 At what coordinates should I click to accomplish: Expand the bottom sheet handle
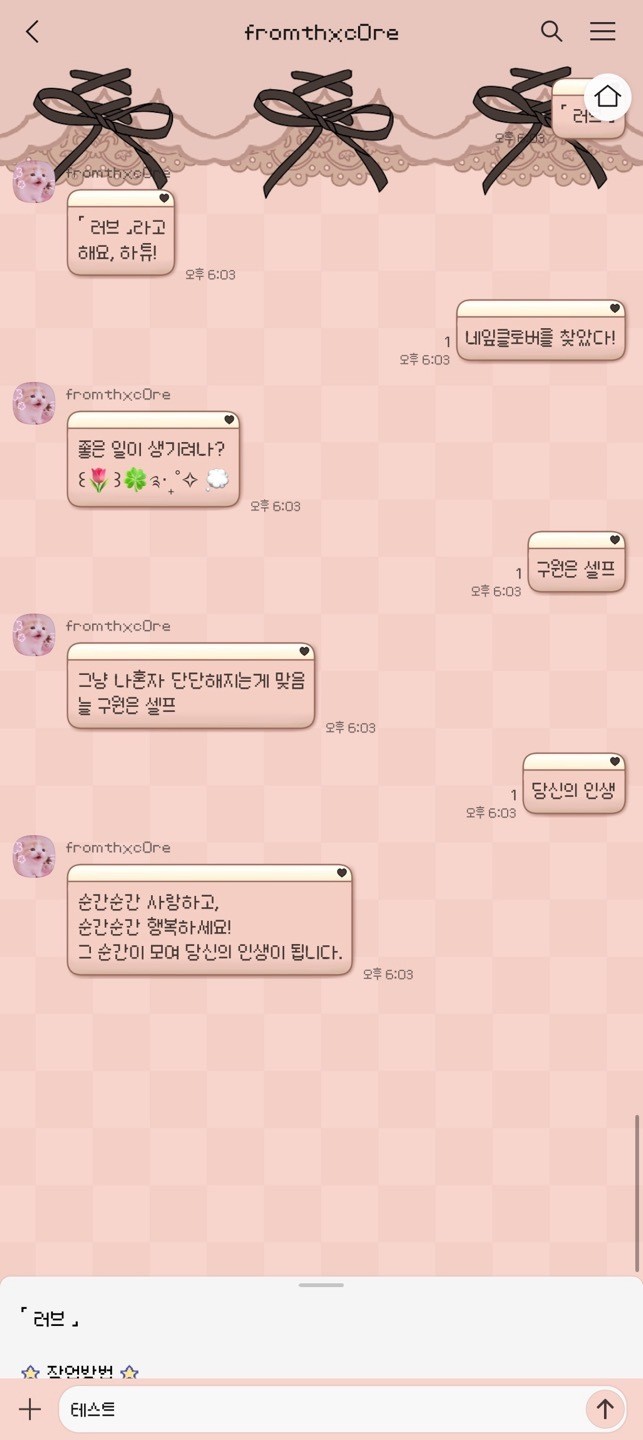(x=321, y=1285)
